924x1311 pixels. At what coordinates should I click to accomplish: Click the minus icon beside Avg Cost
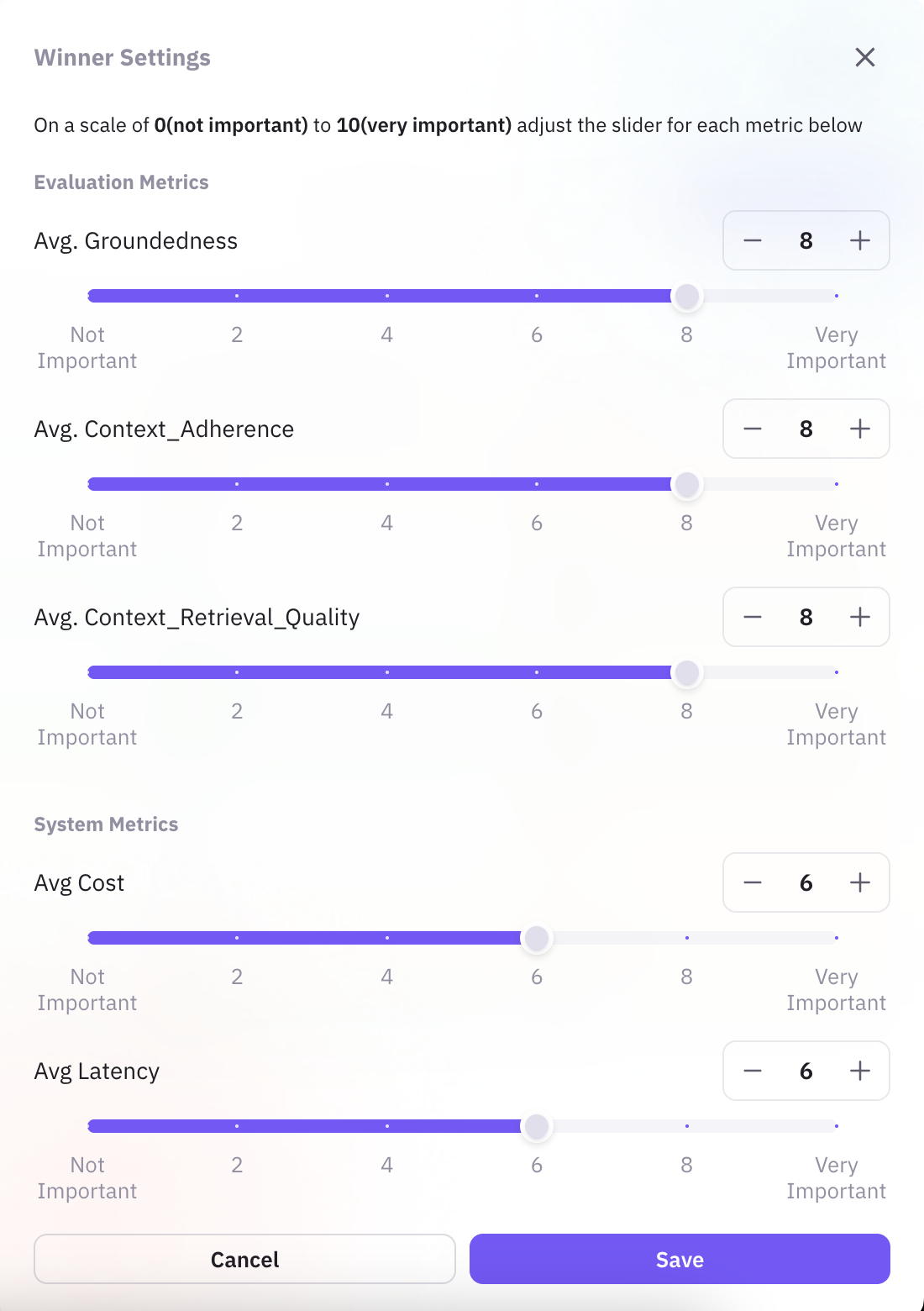click(x=752, y=882)
